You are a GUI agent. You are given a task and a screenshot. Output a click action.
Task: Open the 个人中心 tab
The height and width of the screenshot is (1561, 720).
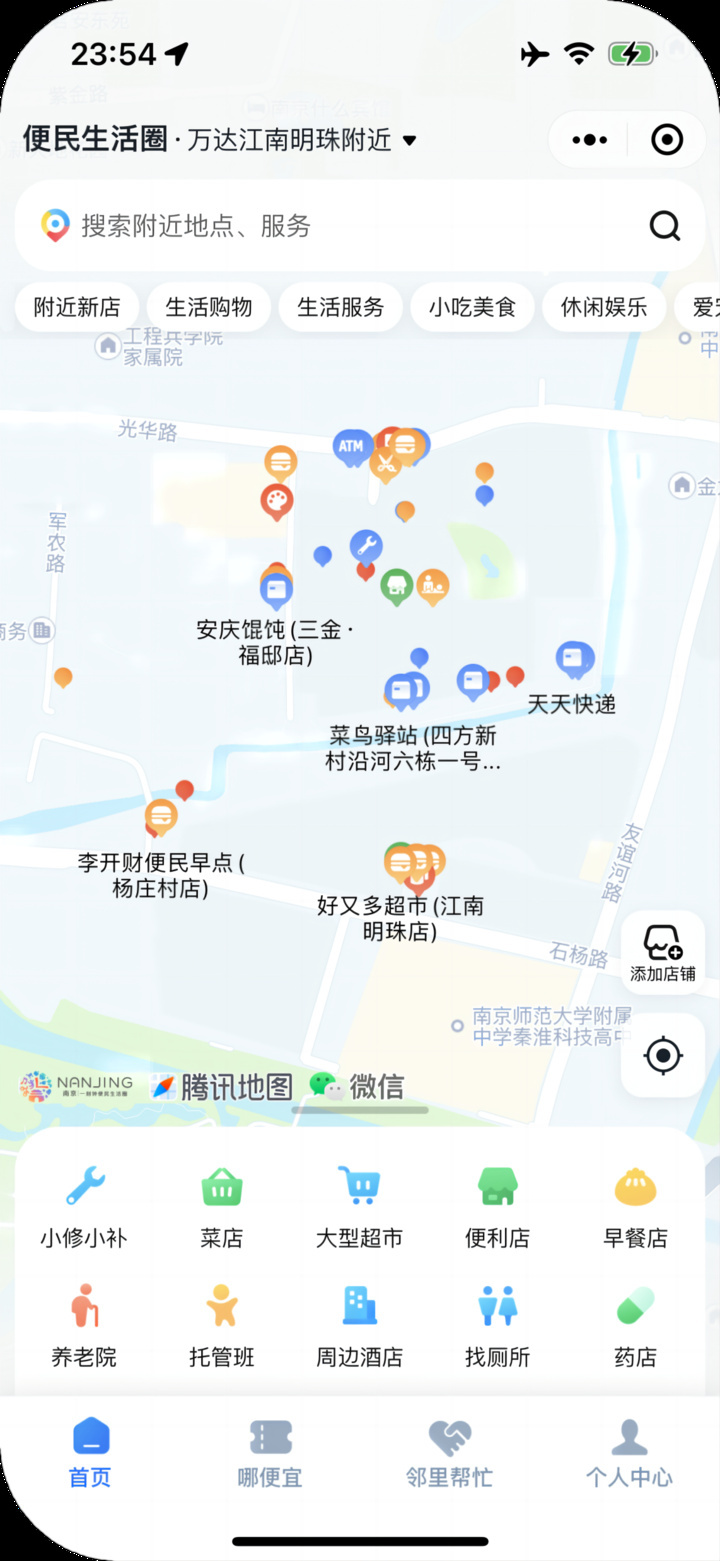[629, 1455]
